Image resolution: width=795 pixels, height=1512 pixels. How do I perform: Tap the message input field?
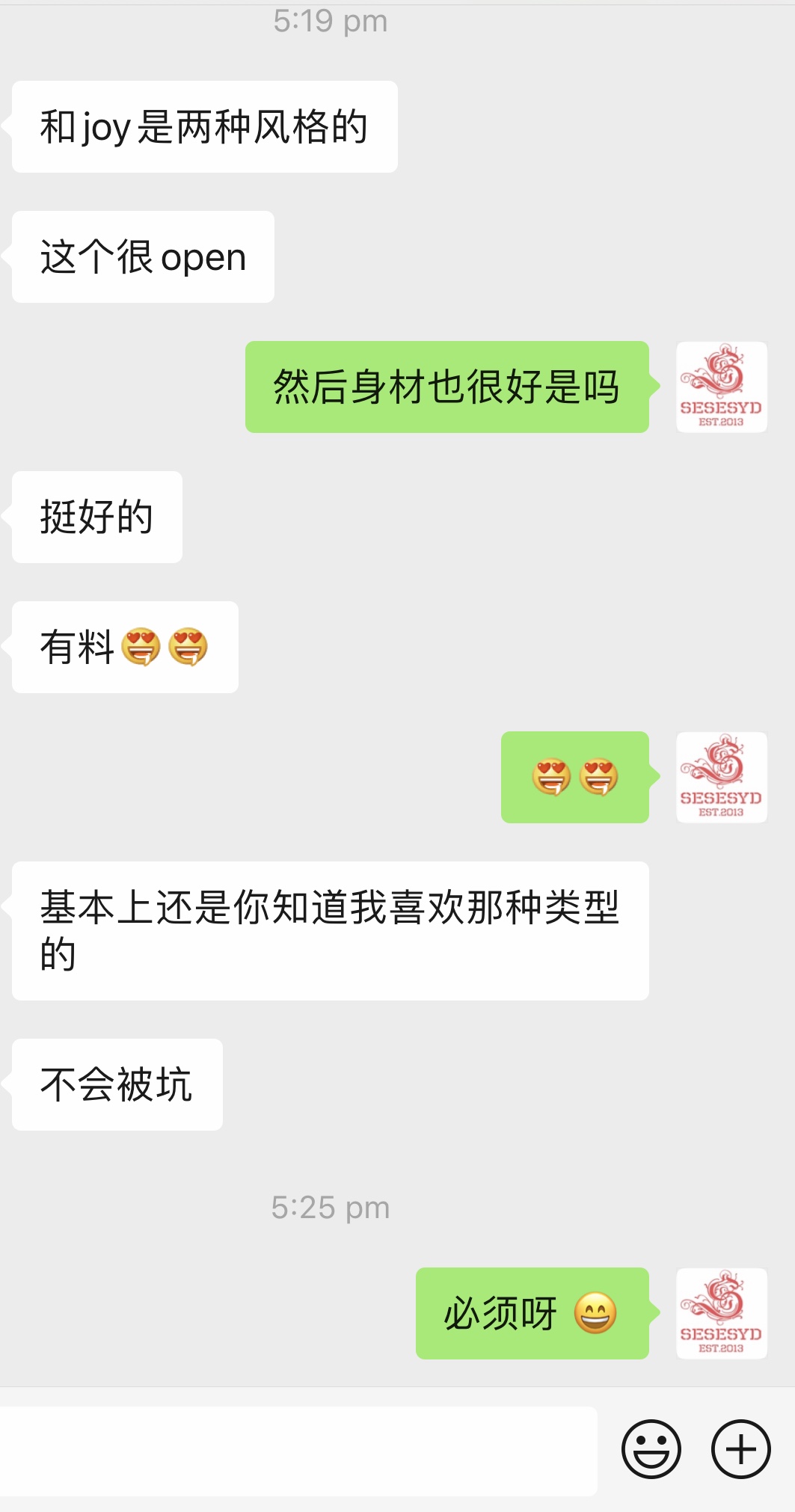click(x=298, y=1451)
